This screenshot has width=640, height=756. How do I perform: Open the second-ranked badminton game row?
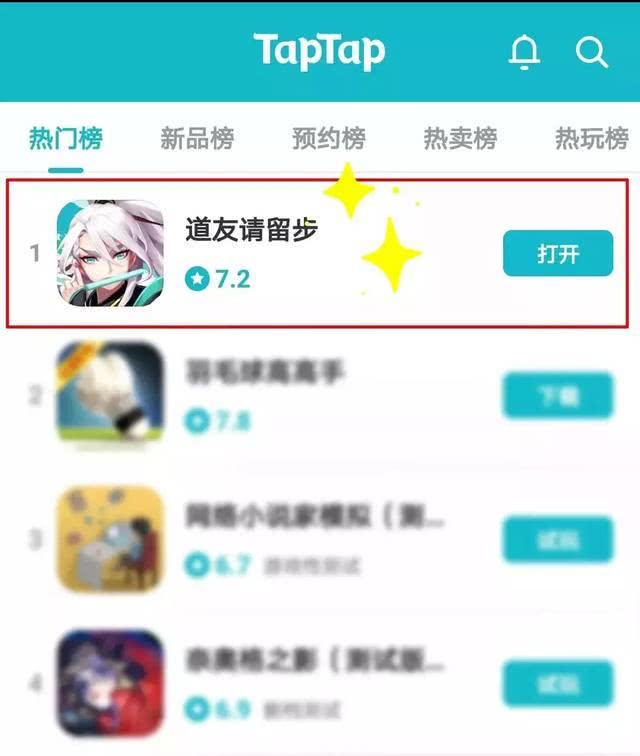click(x=265, y=374)
